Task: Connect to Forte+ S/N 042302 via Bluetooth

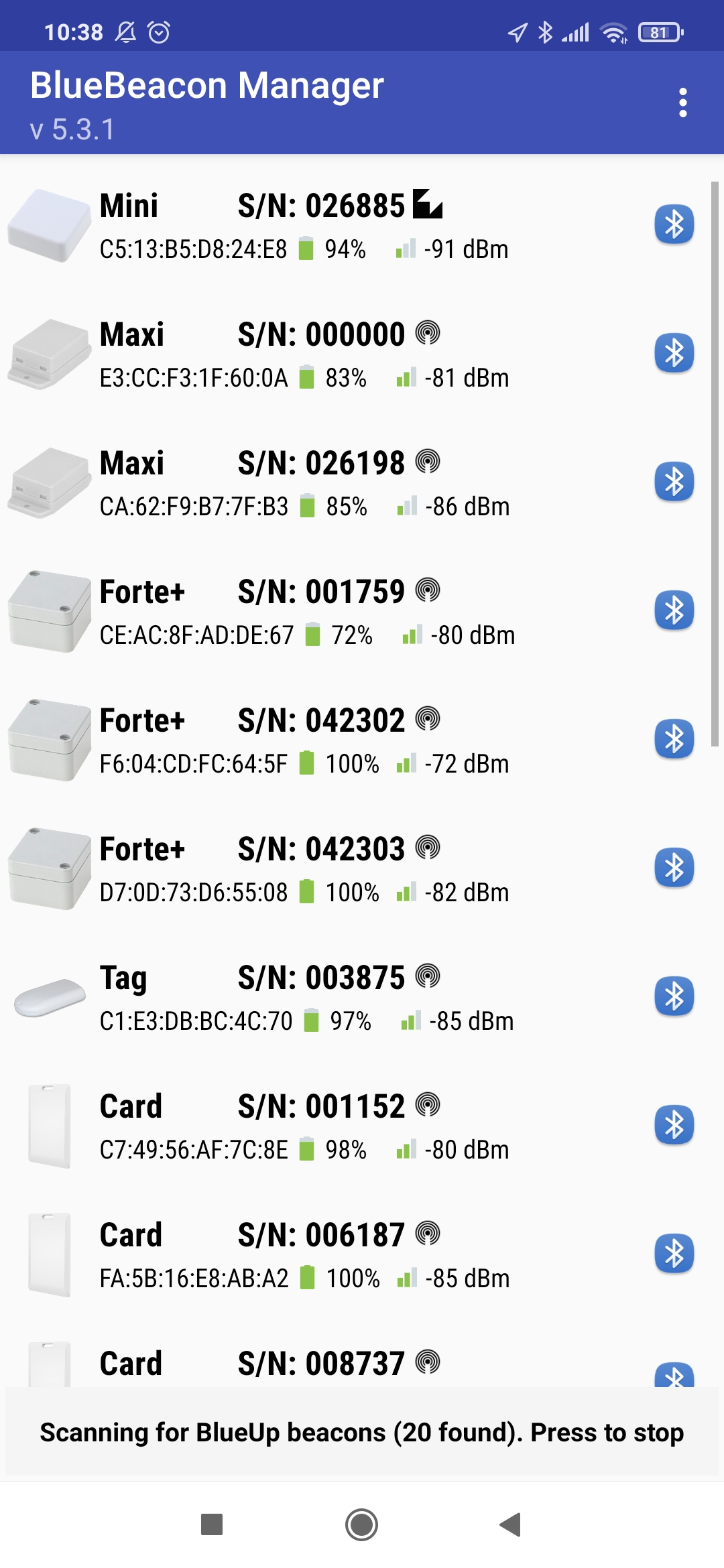Action: [x=674, y=739]
